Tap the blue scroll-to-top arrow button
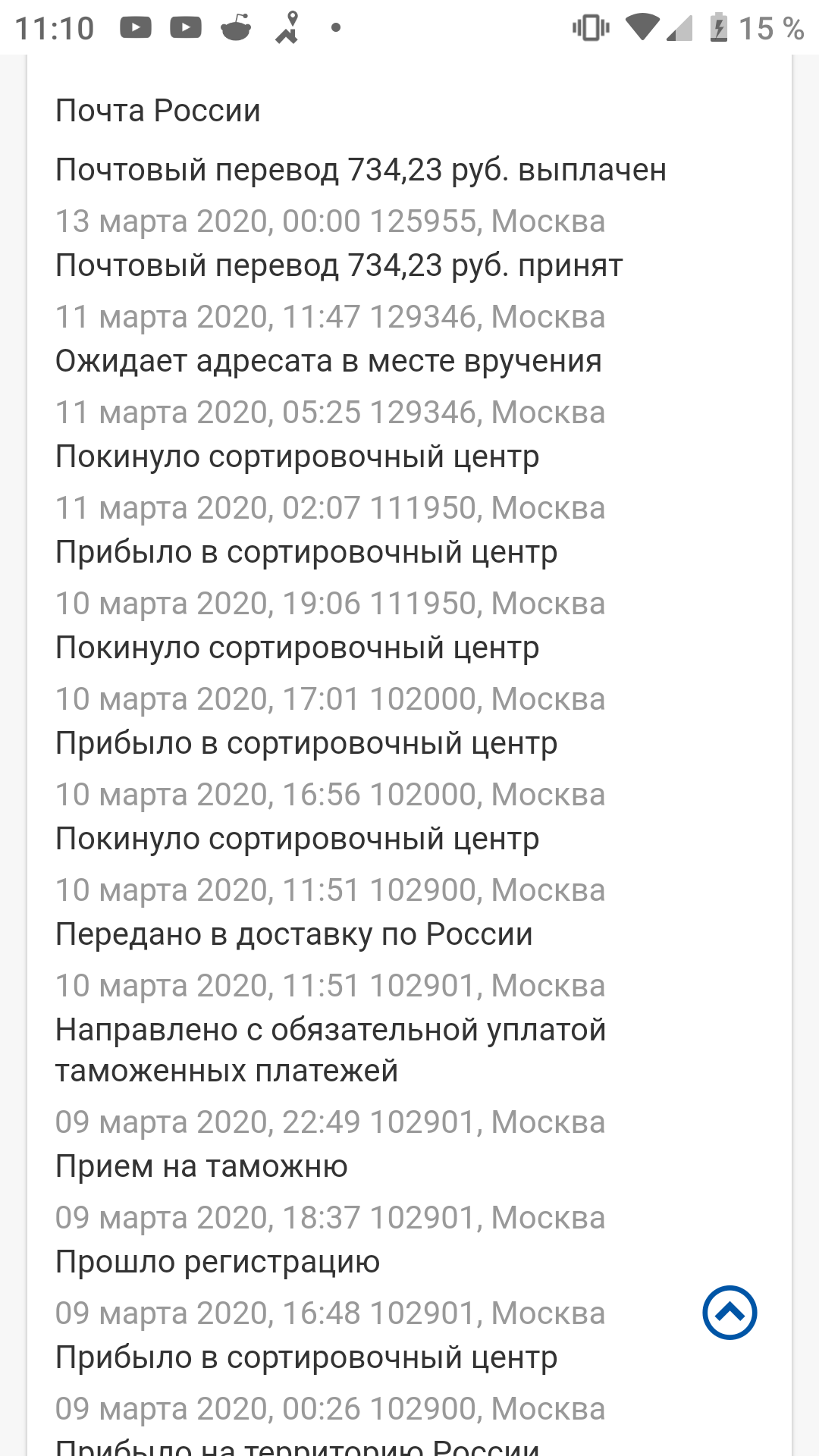The width and height of the screenshot is (819, 1456). pyautogui.click(x=730, y=1313)
